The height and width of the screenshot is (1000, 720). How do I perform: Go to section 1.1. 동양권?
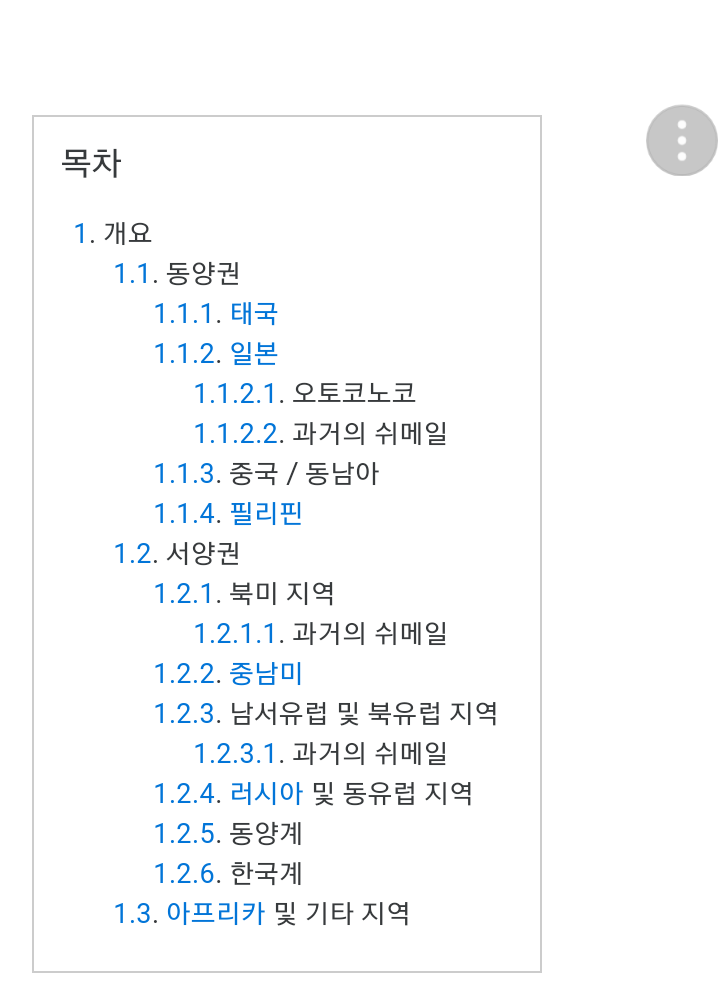point(135,273)
